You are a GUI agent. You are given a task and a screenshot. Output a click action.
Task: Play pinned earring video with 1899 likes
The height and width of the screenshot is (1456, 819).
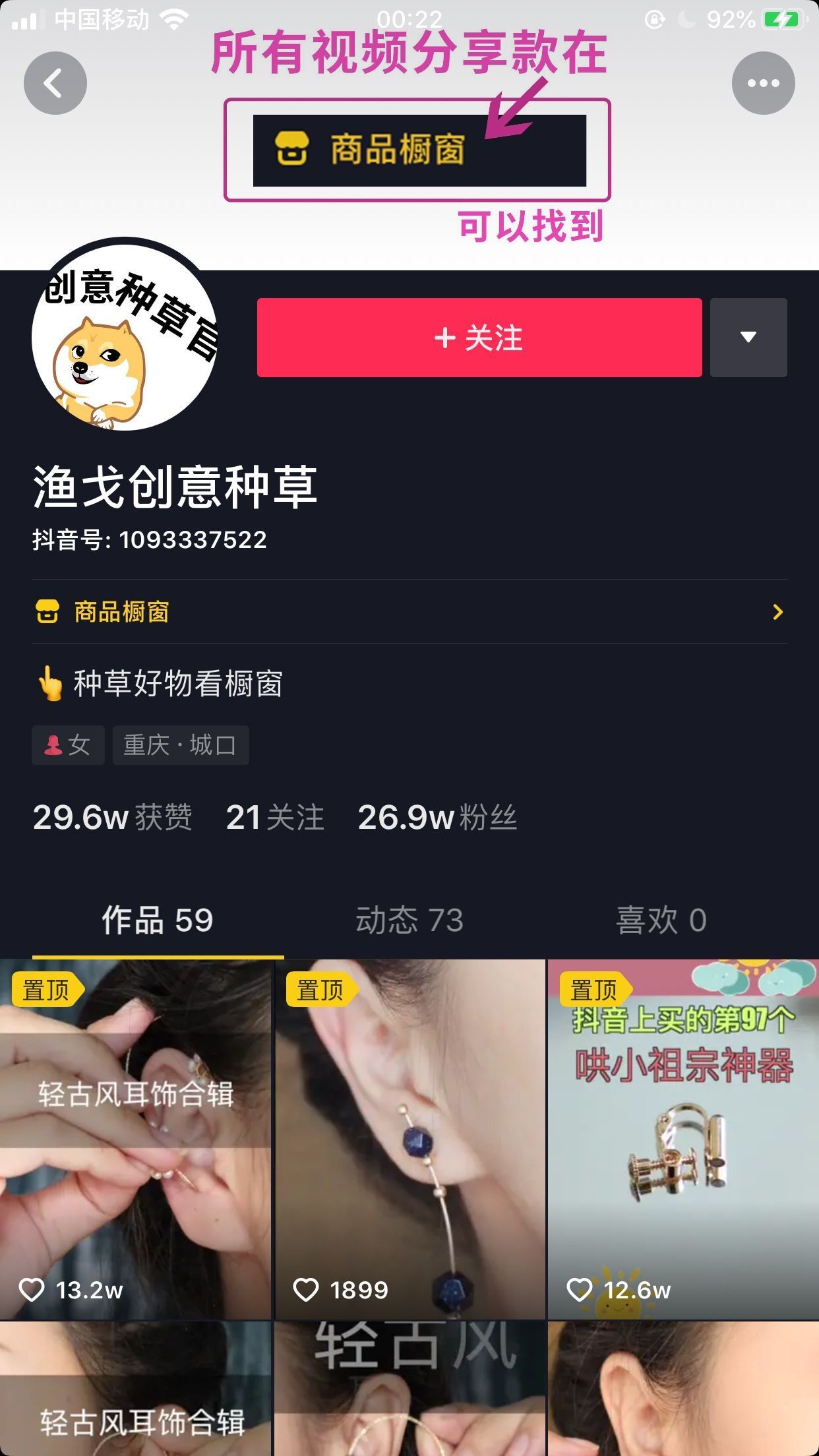[409, 1139]
